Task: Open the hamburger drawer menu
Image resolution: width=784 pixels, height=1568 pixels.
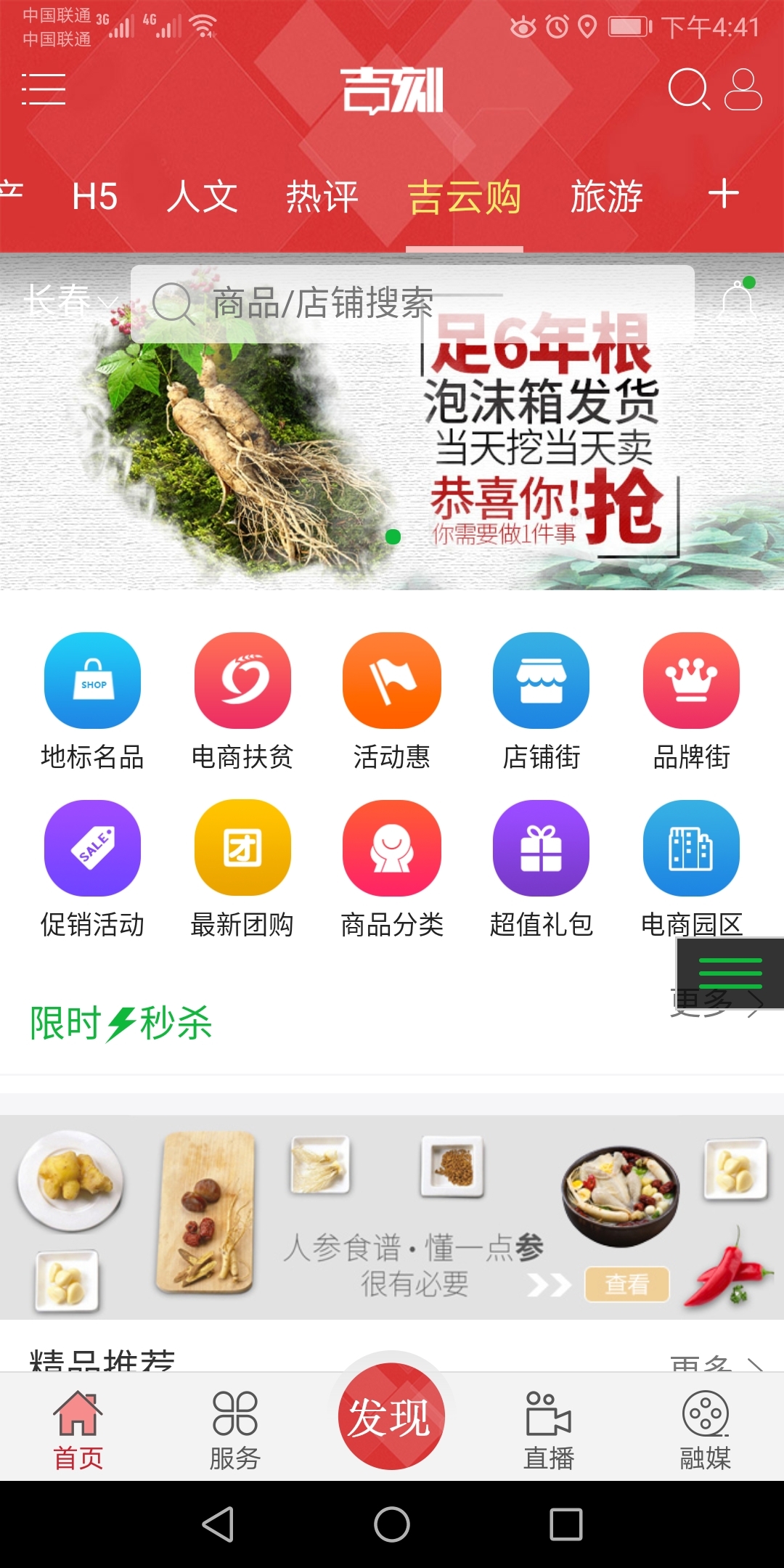Action: [x=44, y=89]
